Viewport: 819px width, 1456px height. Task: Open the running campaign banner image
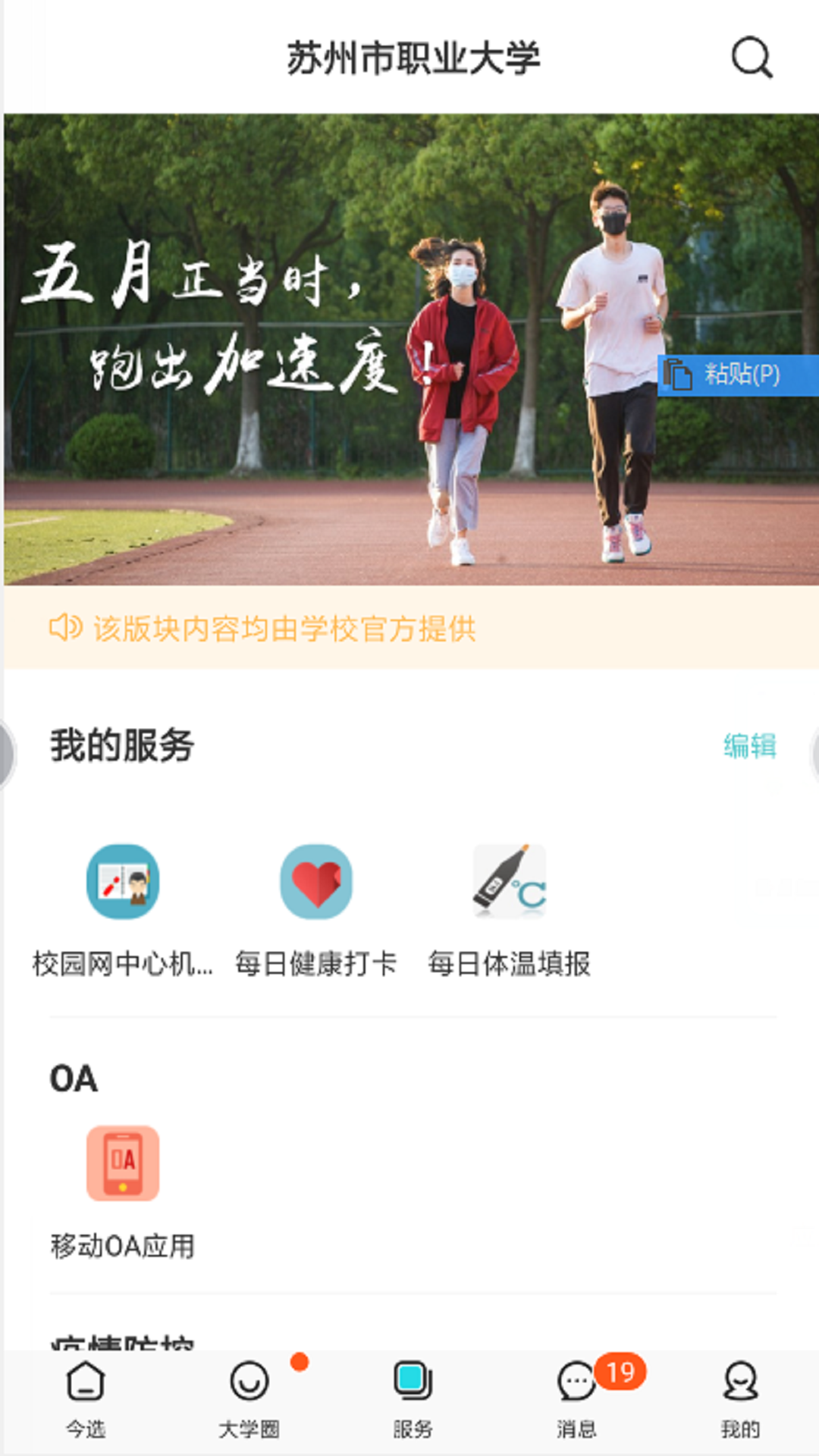pyautogui.click(x=409, y=349)
